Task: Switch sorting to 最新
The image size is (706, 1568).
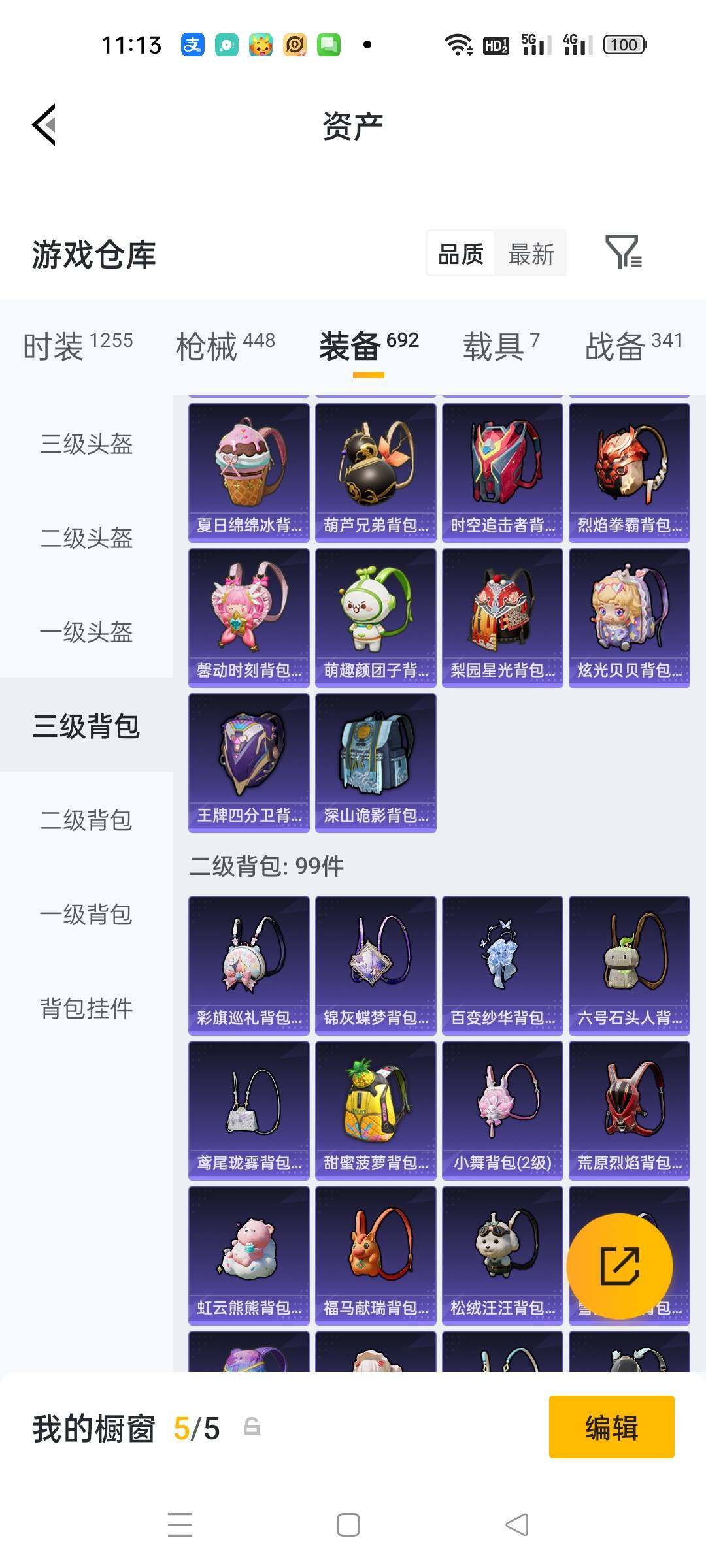Action: click(531, 253)
